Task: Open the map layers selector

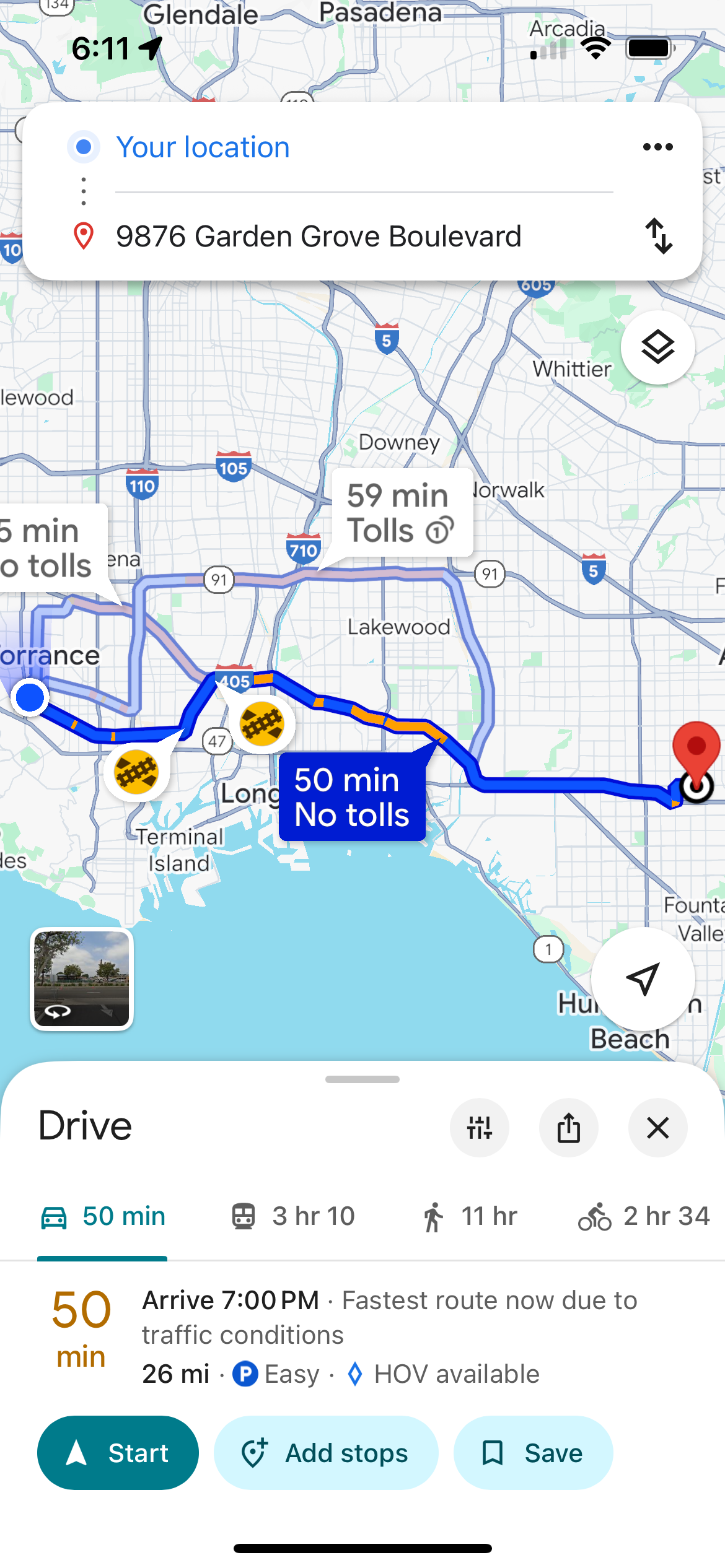Action: [x=657, y=347]
